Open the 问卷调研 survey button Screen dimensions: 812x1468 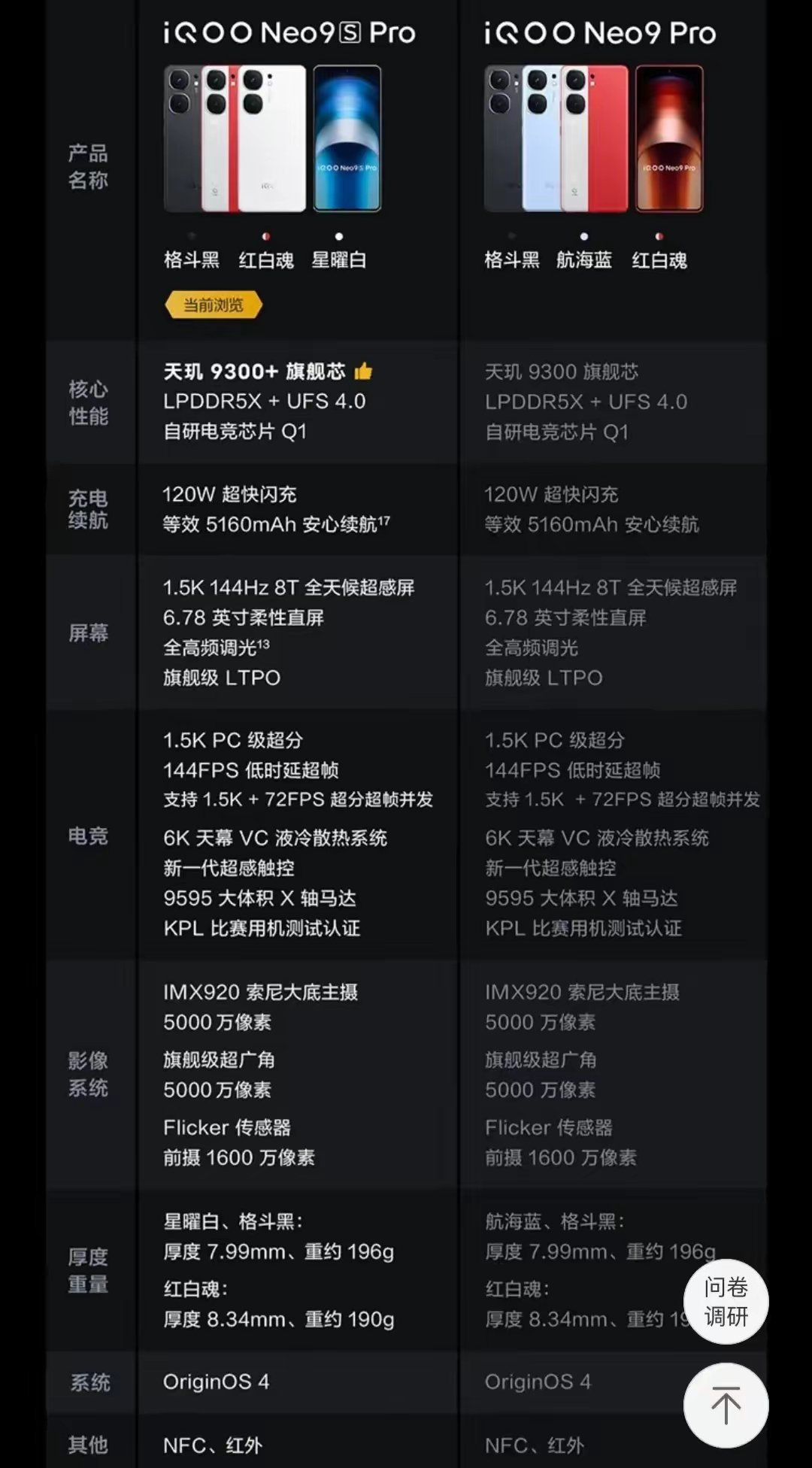point(726,1302)
